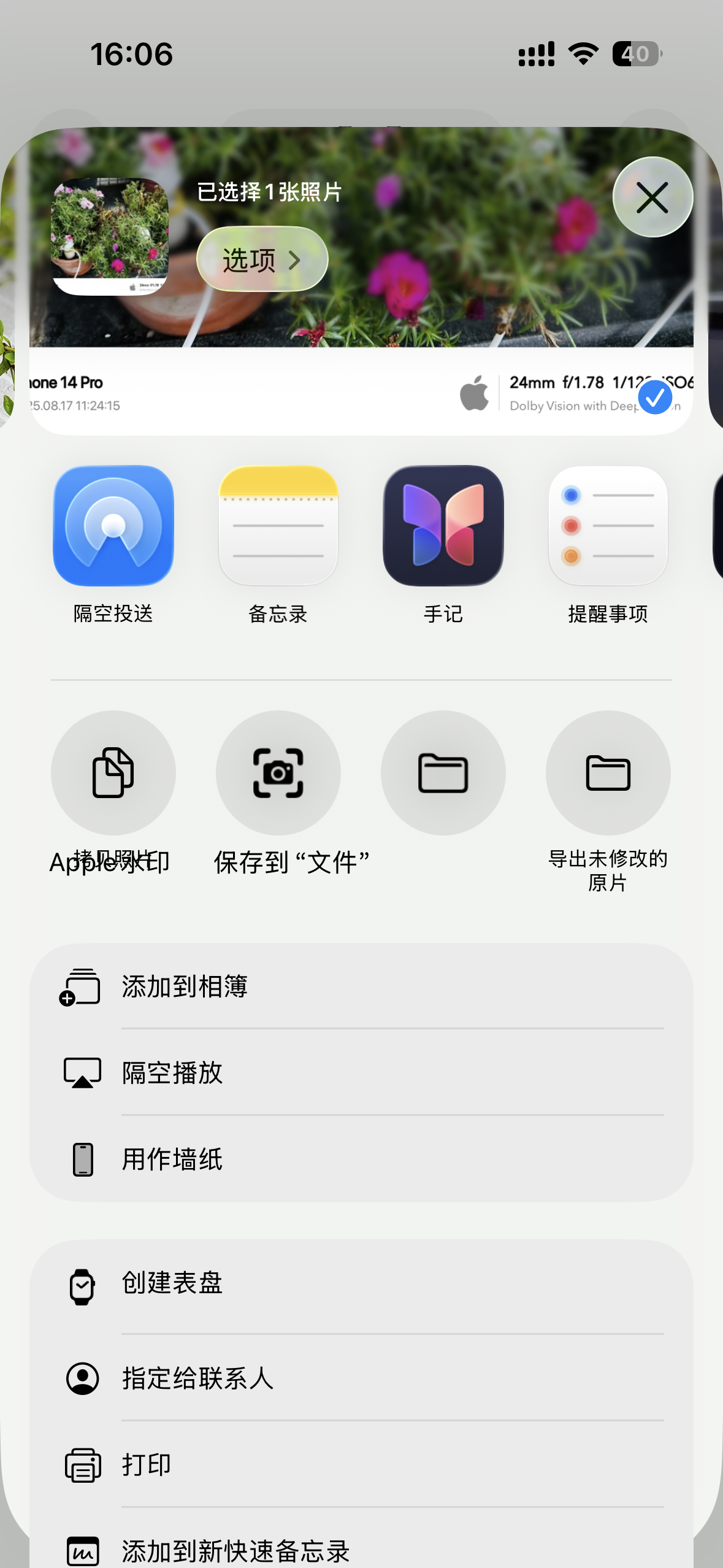Share the photo to 手记 app
The width and height of the screenshot is (723, 1568).
pos(443,526)
